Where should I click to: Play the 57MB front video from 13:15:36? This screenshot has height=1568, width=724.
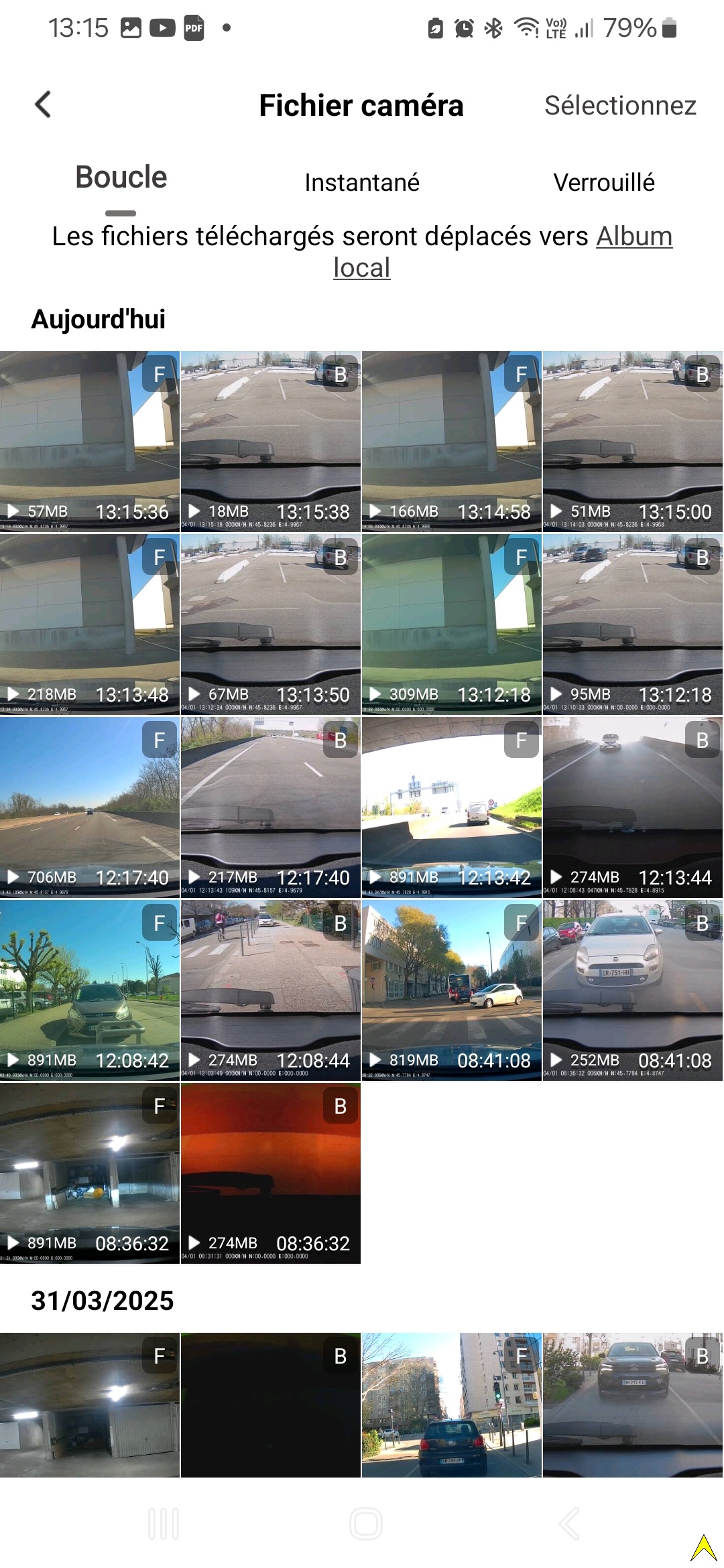[x=90, y=442]
